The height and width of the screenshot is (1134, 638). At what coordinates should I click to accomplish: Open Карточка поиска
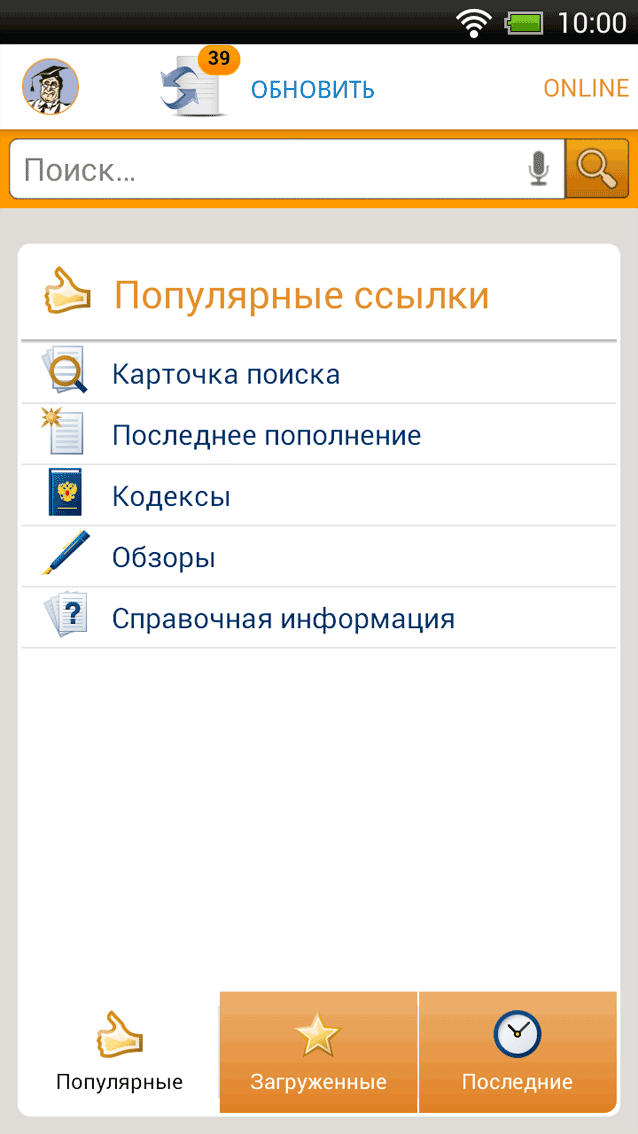(x=226, y=375)
